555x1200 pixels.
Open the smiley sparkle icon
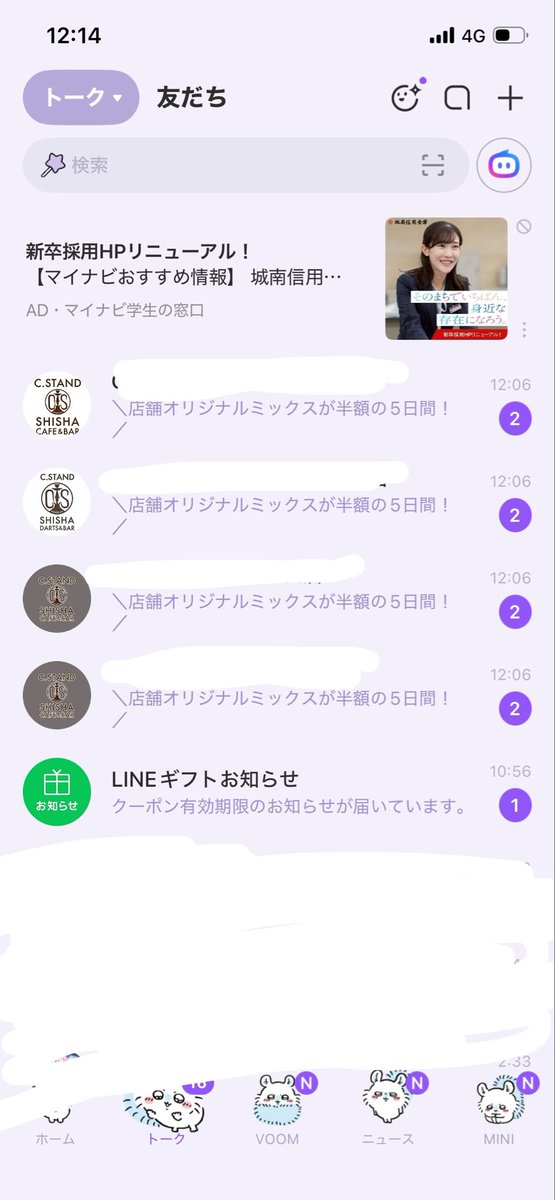click(x=406, y=97)
